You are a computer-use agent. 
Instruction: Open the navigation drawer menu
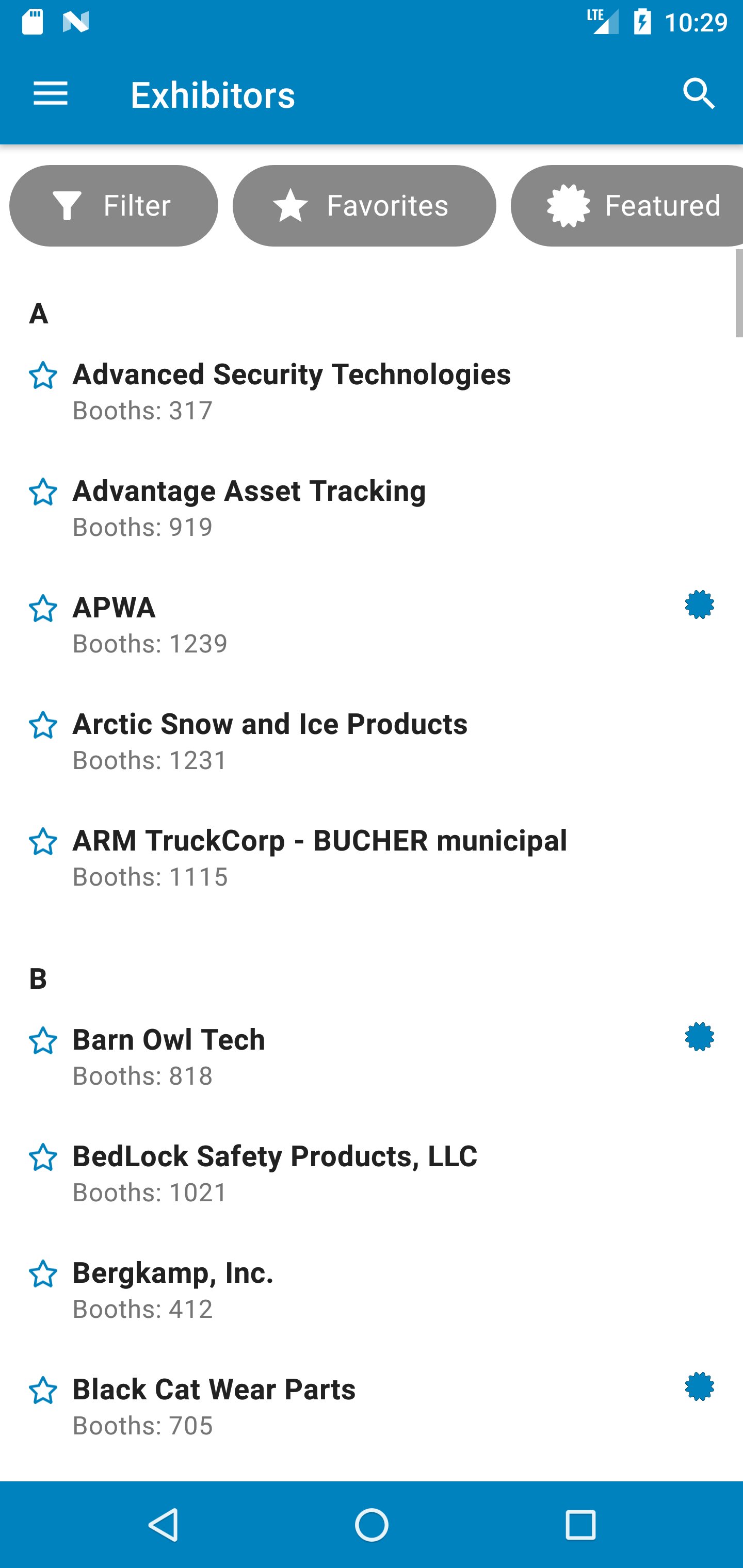51,94
